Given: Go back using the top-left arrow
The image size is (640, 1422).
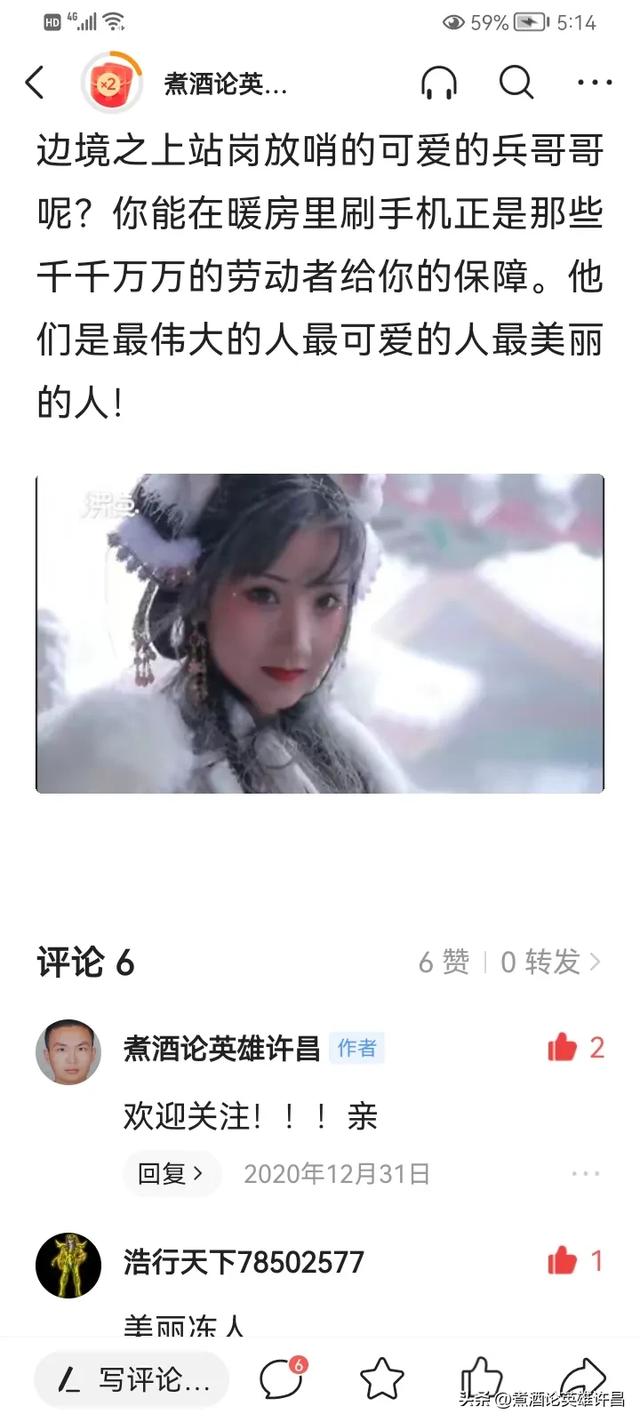Looking at the screenshot, I should (x=35, y=83).
